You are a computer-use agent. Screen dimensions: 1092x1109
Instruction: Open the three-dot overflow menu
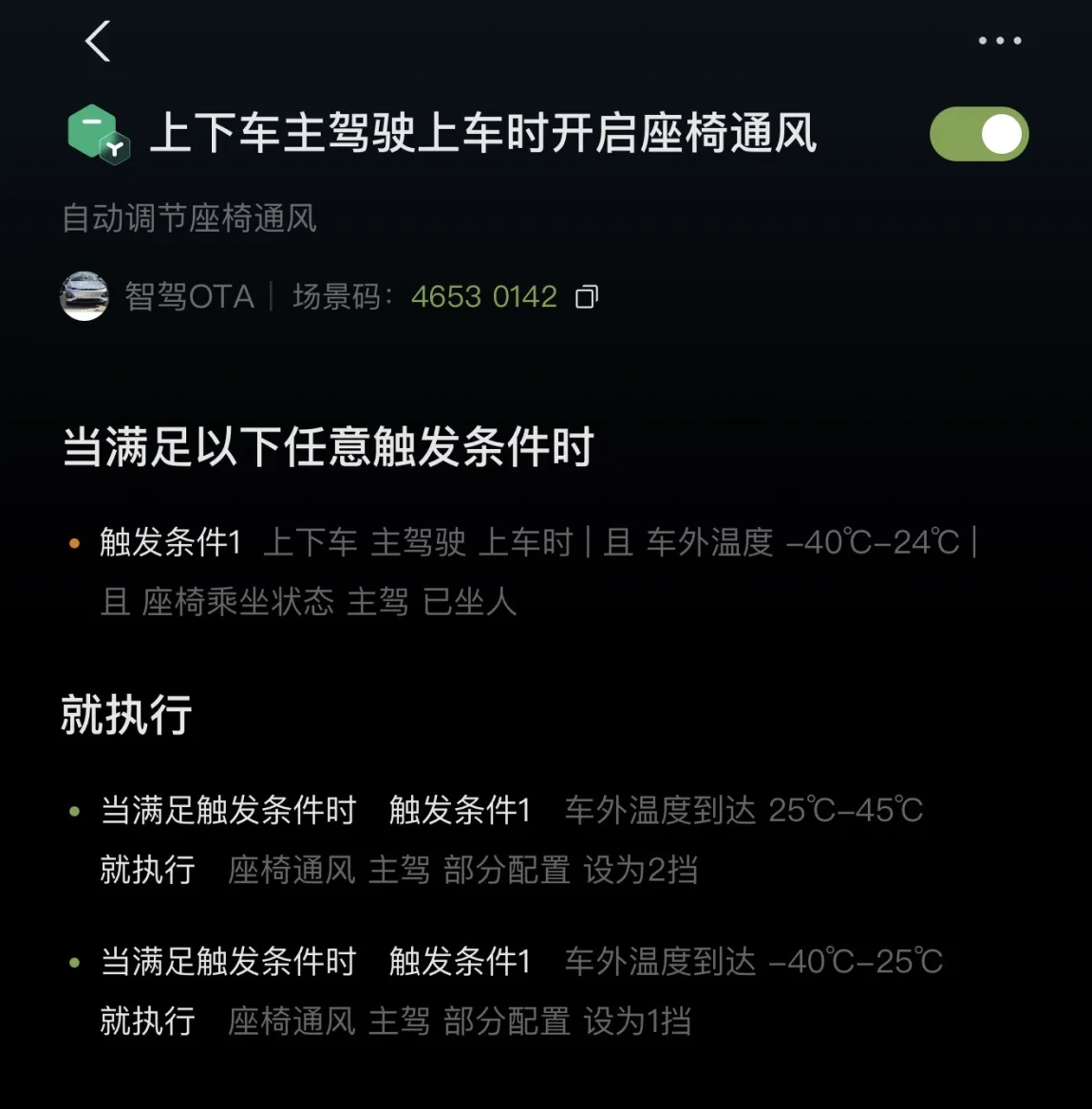click(x=999, y=41)
